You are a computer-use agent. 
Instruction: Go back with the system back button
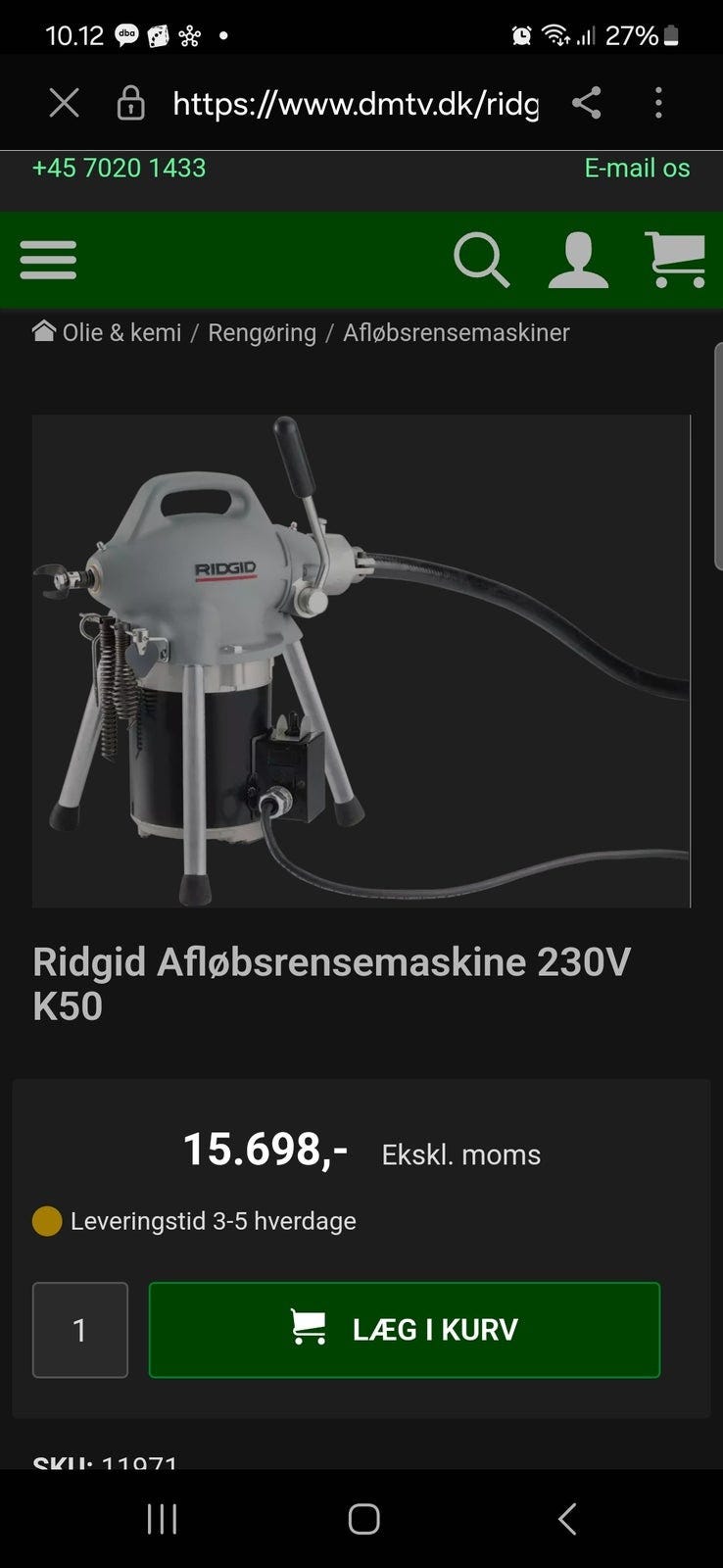[x=566, y=1518]
